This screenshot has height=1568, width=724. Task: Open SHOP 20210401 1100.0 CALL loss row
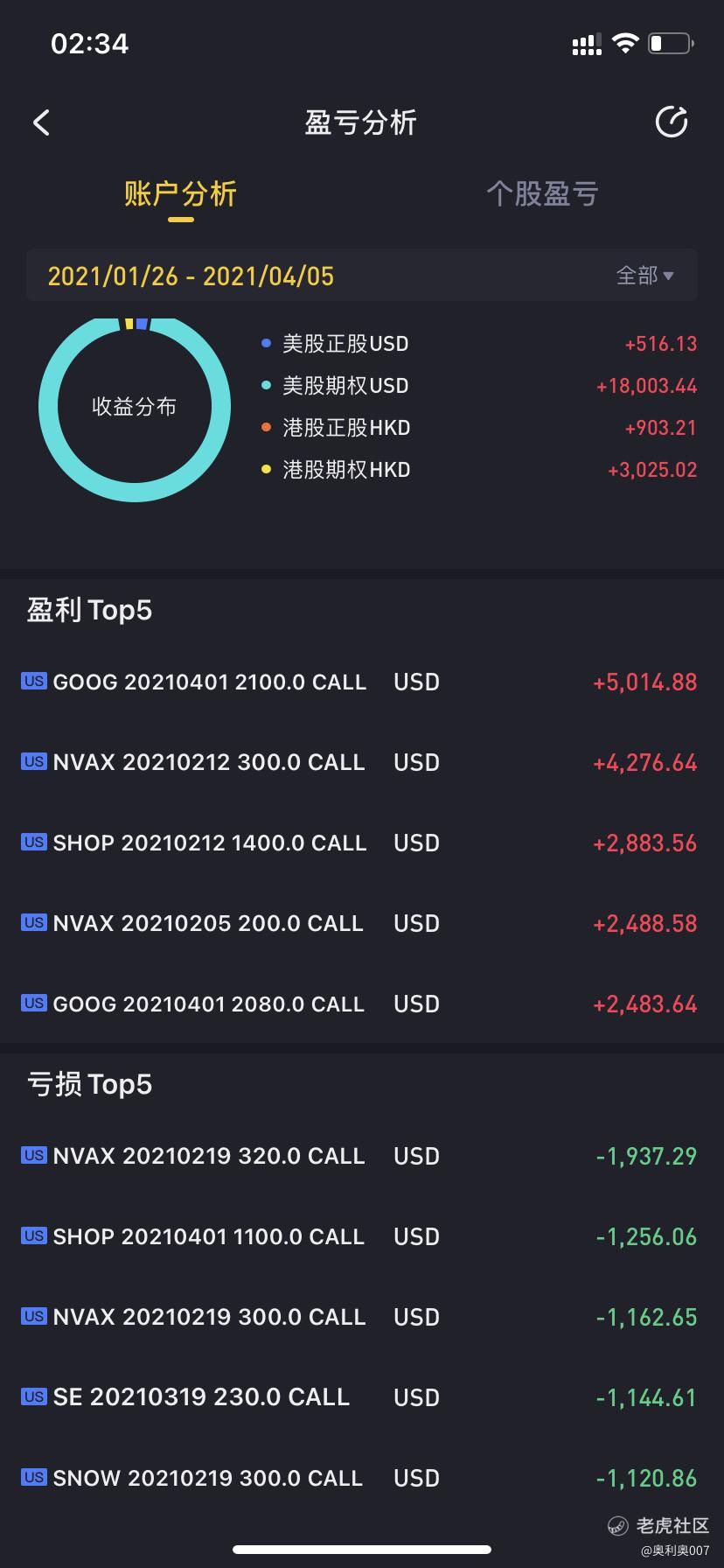(x=362, y=1236)
